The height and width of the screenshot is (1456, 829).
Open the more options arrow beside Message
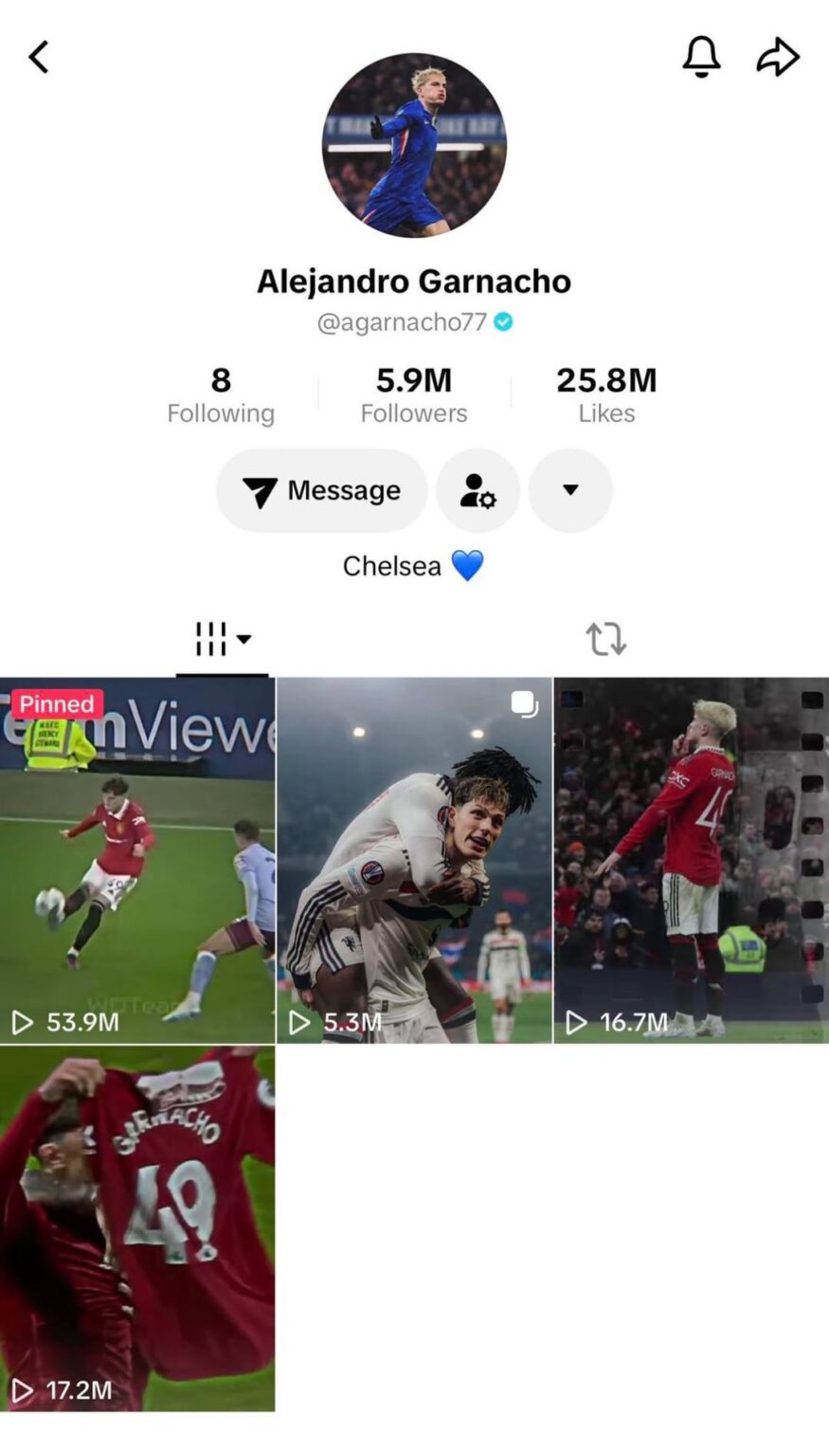coord(570,490)
